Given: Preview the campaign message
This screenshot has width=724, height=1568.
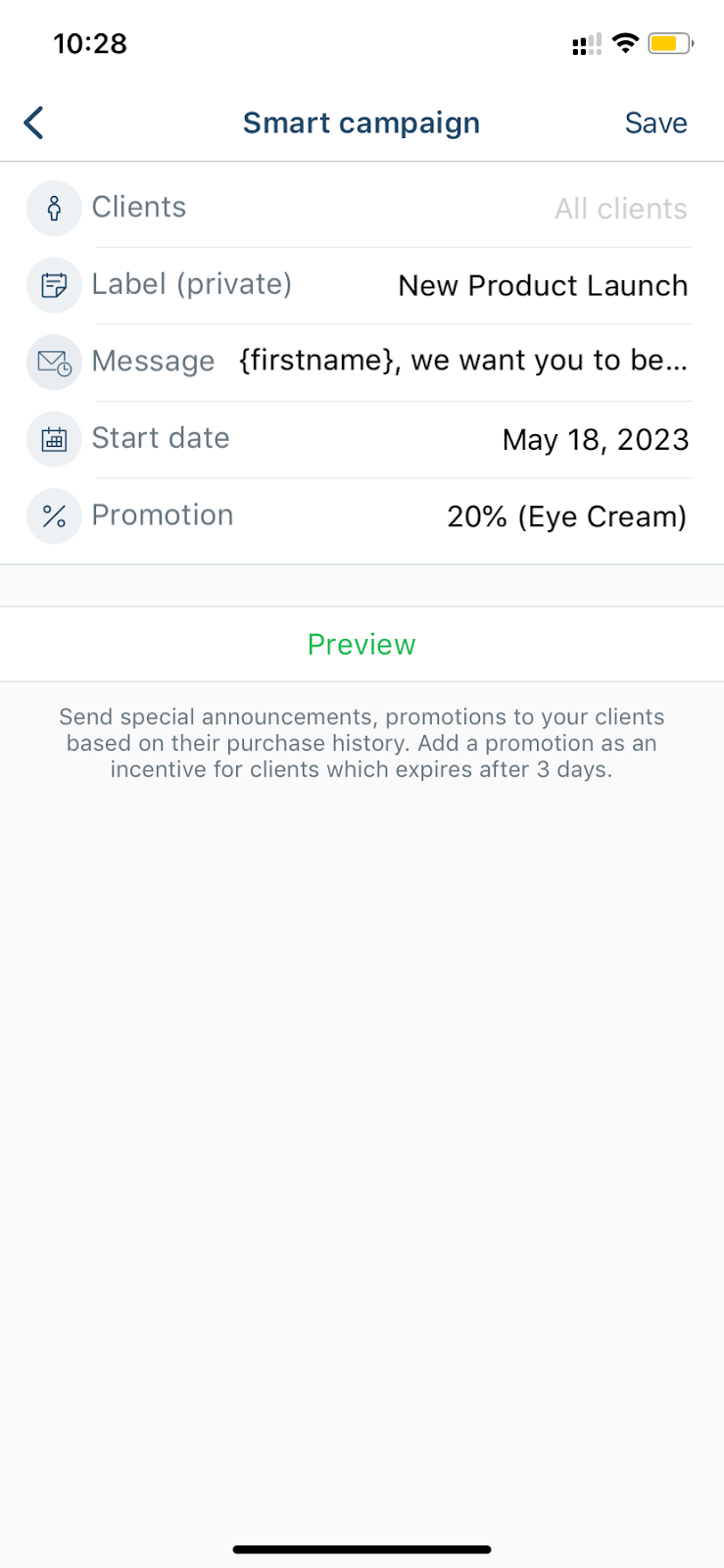Looking at the screenshot, I should (362, 644).
